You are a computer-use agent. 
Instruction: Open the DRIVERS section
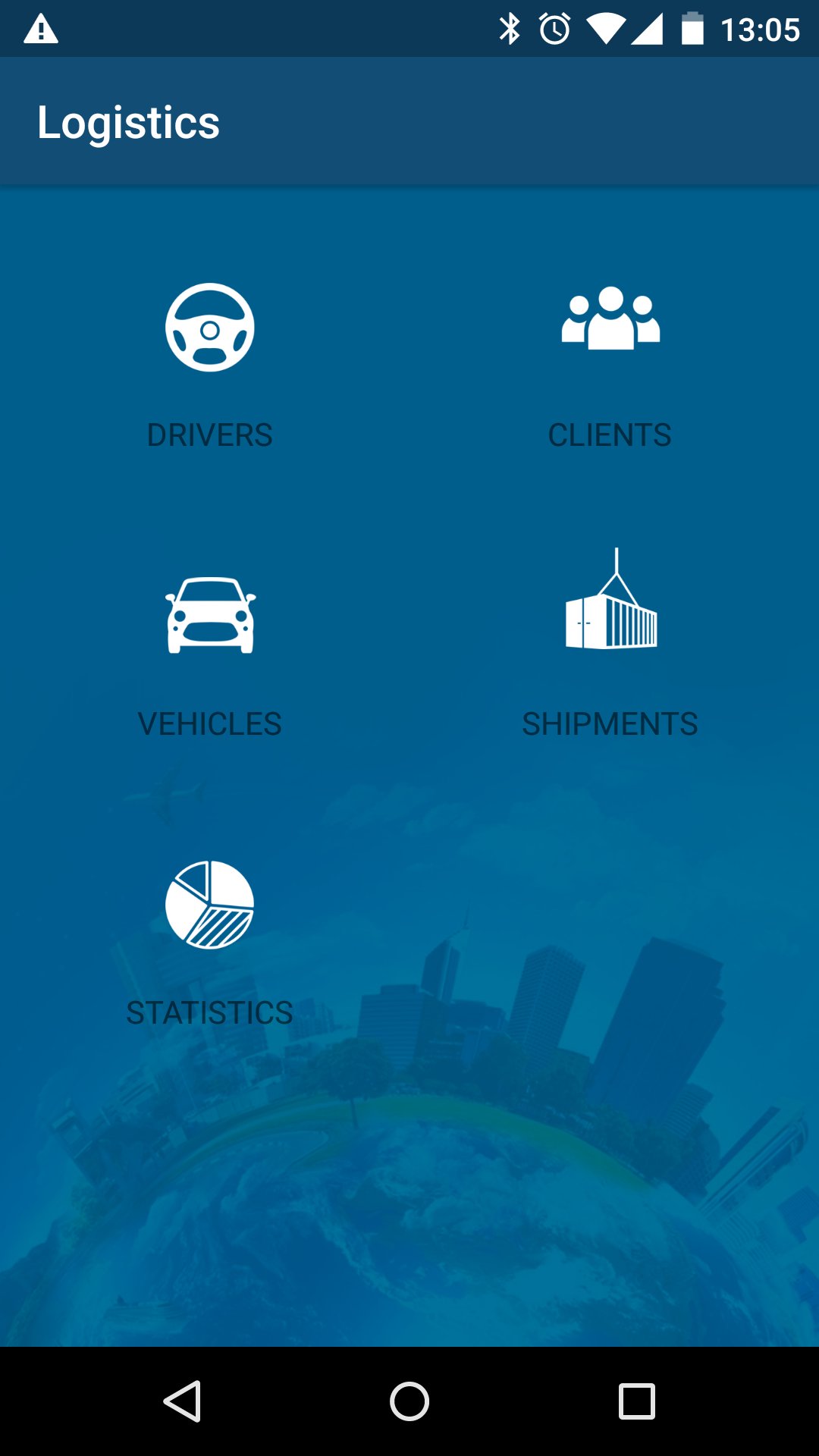(209, 435)
